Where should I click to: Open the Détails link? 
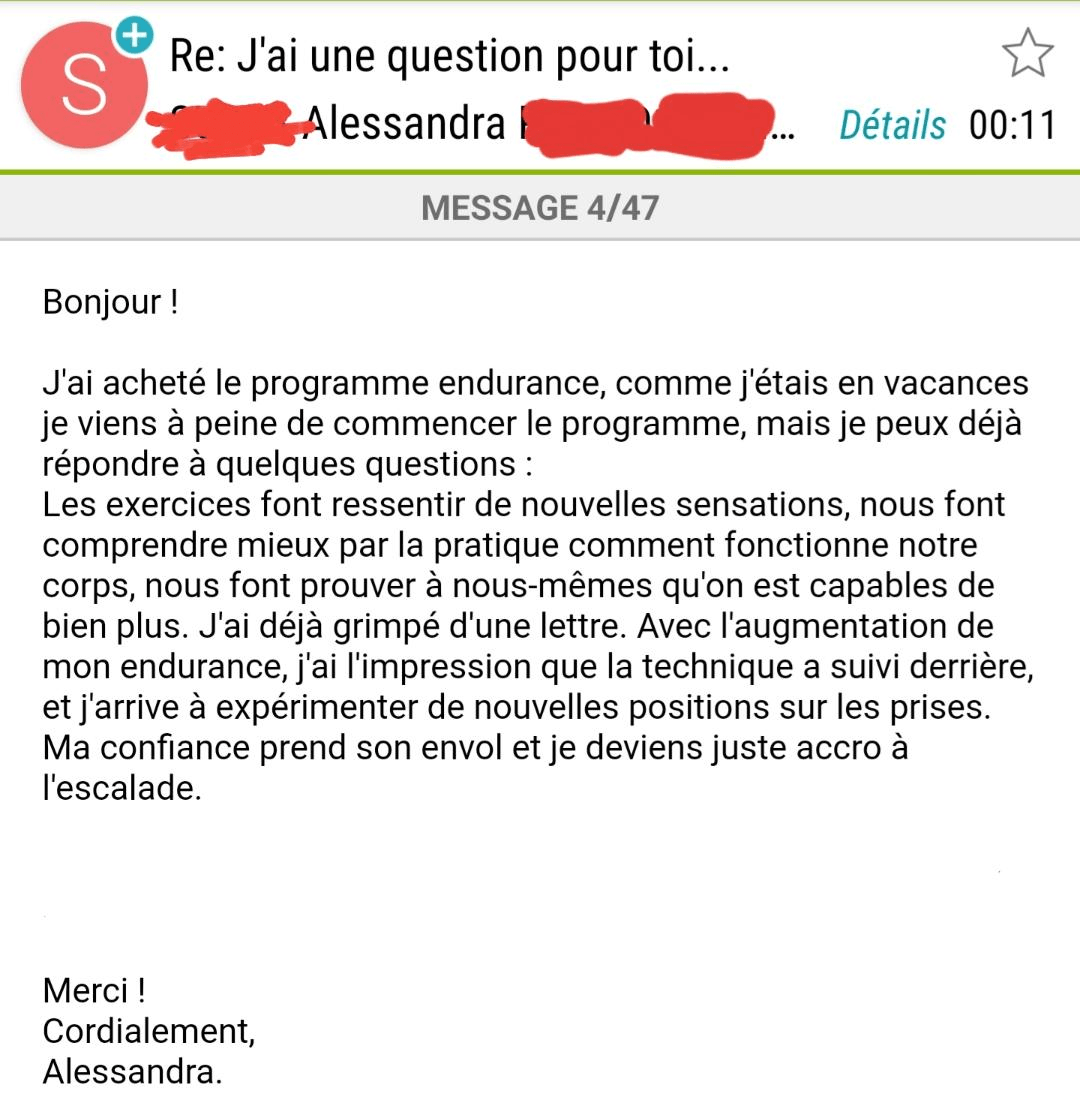click(x=892, y=126)
